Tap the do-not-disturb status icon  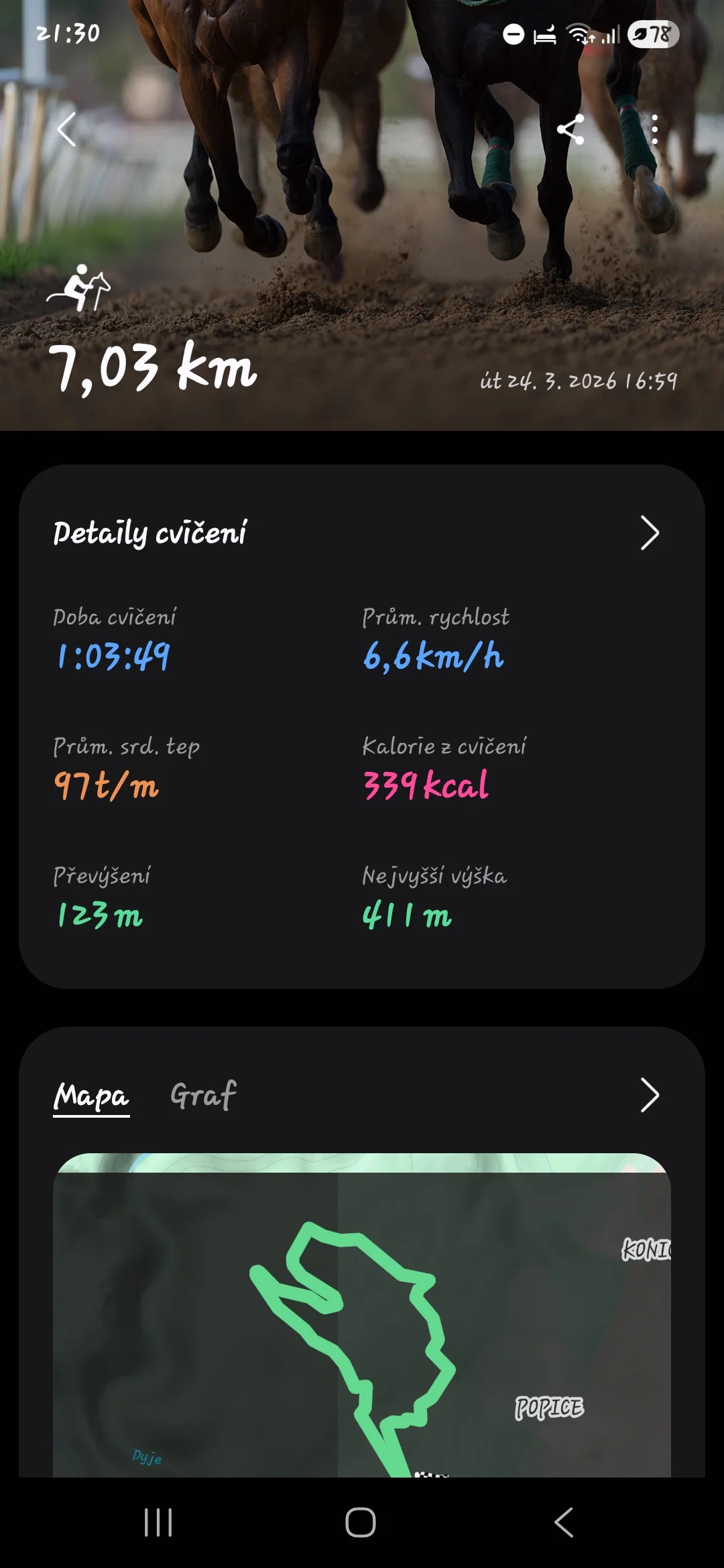514,34
